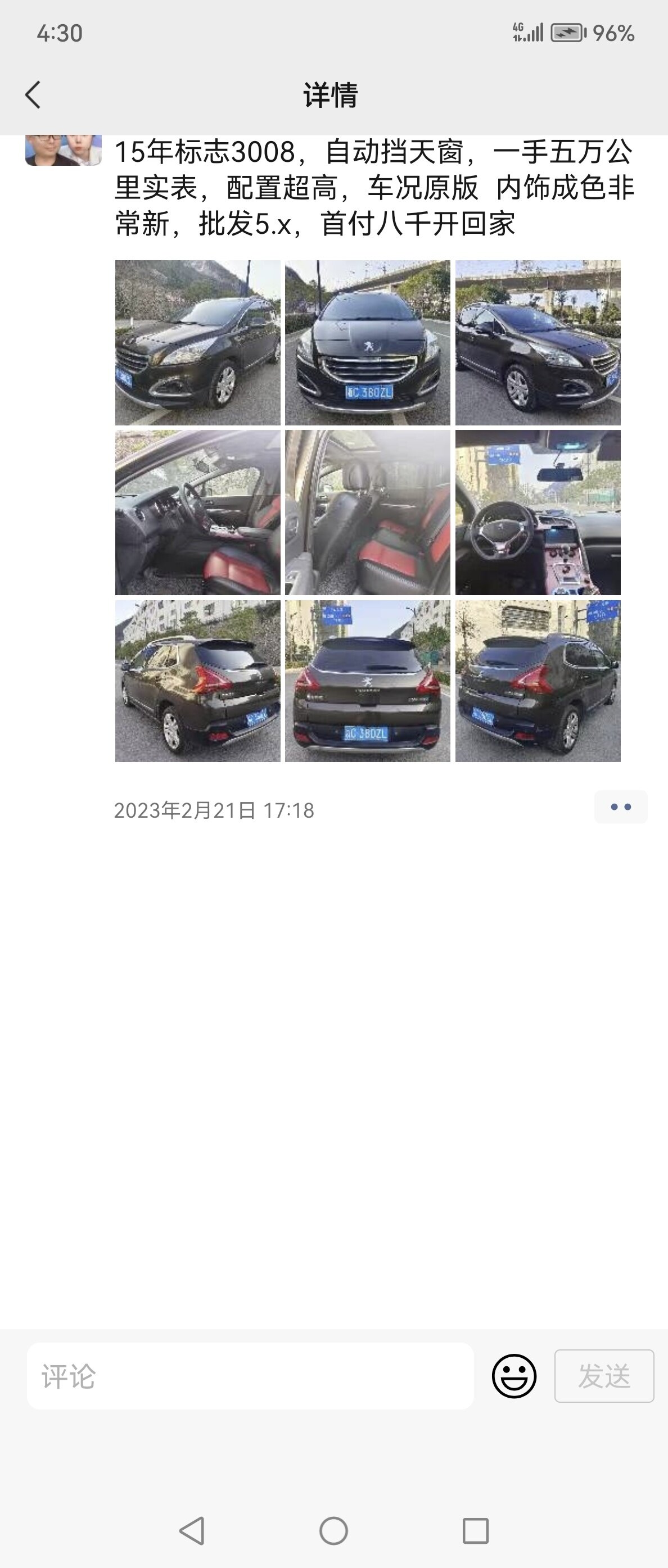Go back from the 详情 page
Image resolution: width=668 pixels, height=1568 pixels.
pyautogui.click(x=34, y=95)
